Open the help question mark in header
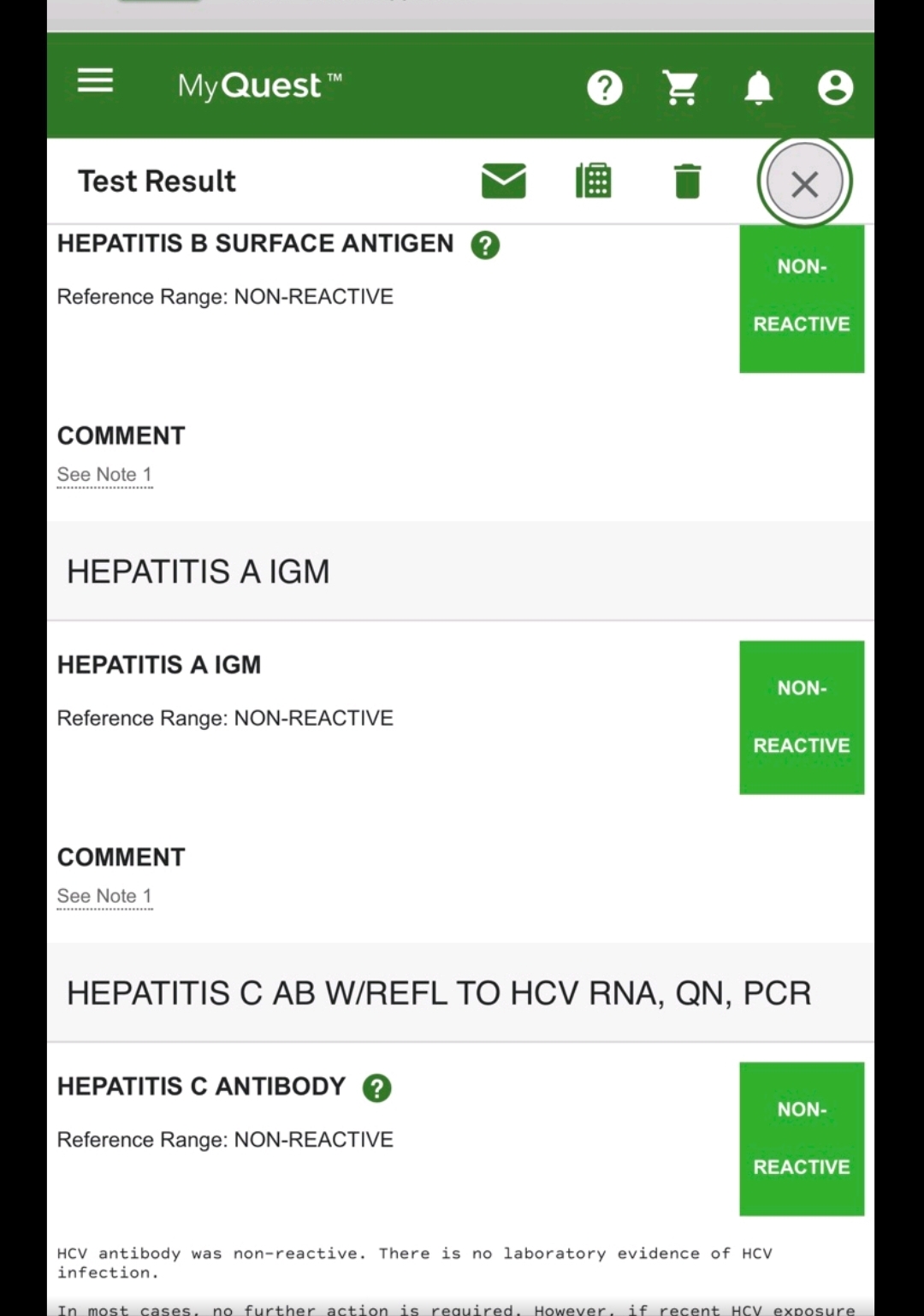This screenshot has height=1316, width=924. point(604,87)
